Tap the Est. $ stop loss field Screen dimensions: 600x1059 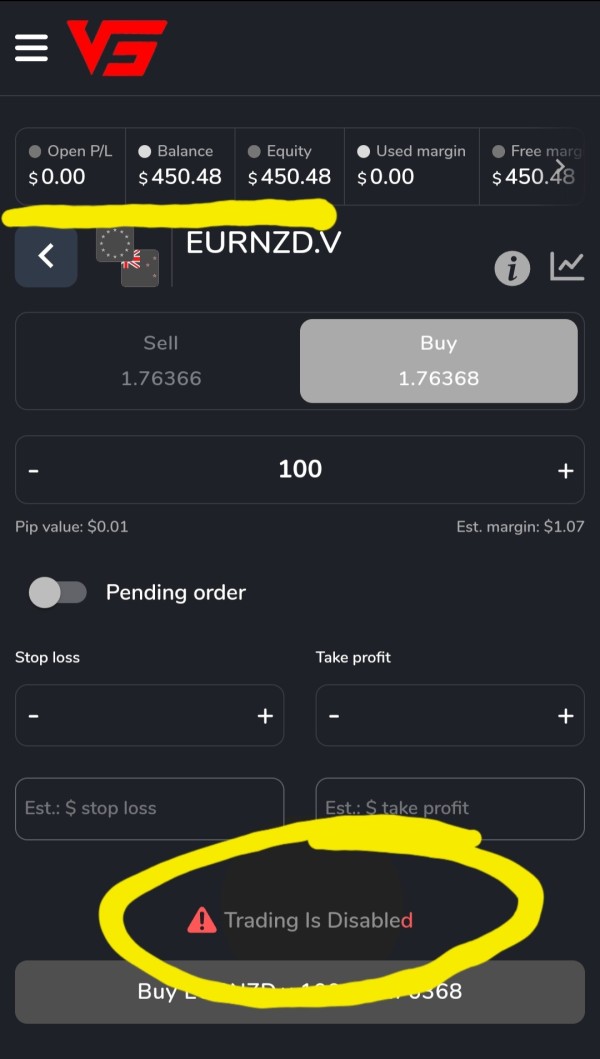[x=149, y=808]
